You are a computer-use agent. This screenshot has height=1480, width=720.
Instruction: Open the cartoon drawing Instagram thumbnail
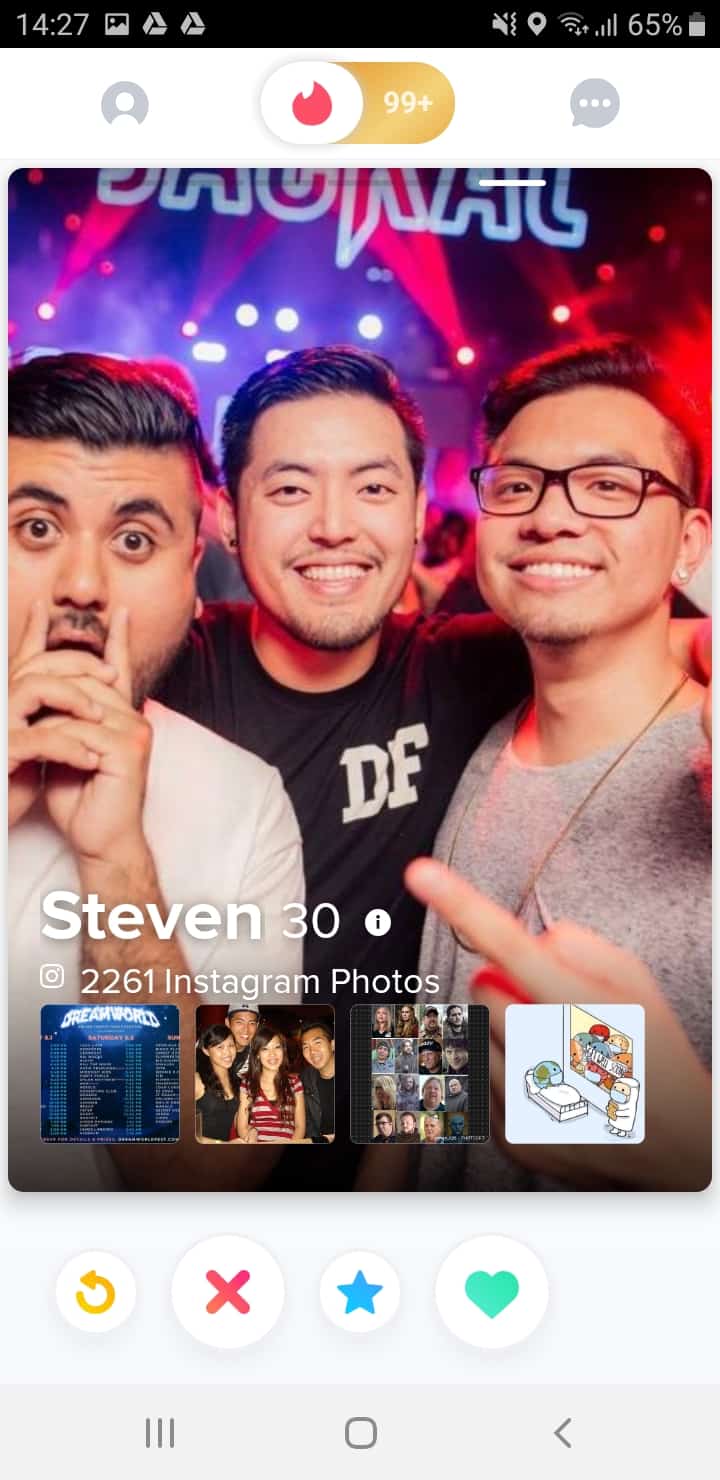[575, 1074]
